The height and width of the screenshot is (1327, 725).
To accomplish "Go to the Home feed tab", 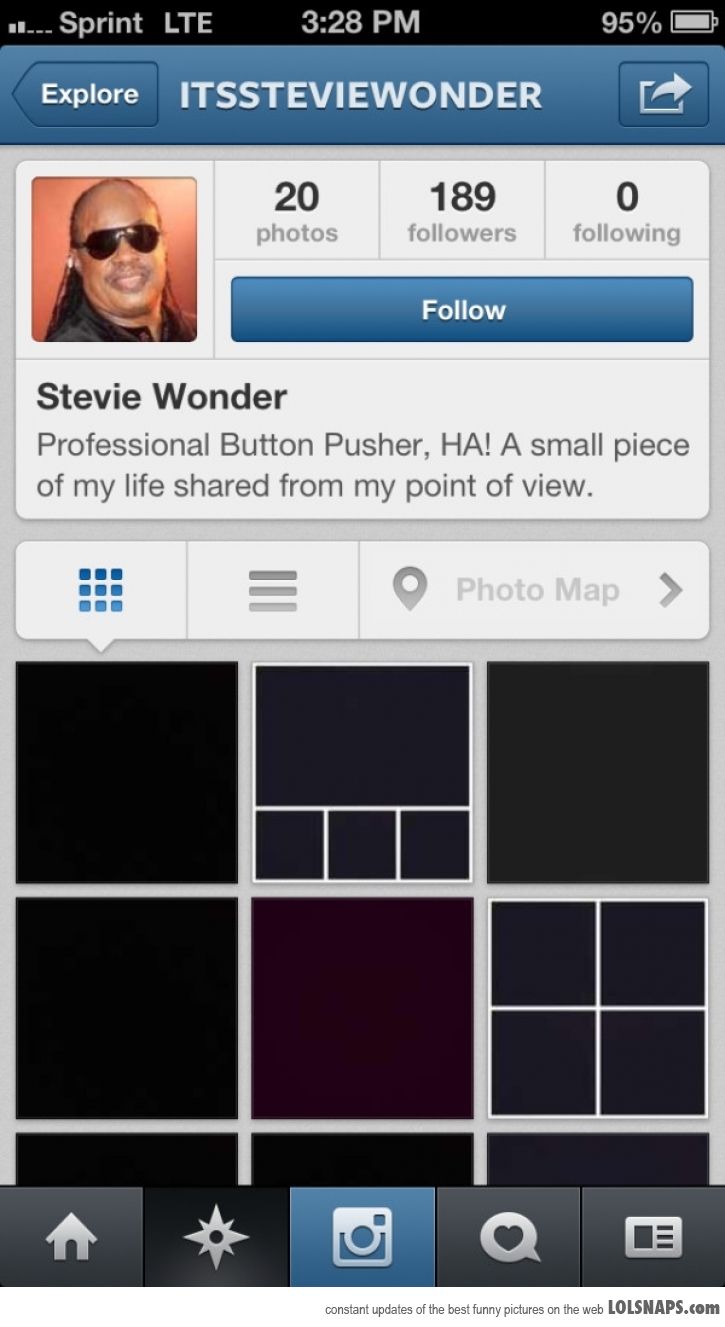I will point(72,1237).
